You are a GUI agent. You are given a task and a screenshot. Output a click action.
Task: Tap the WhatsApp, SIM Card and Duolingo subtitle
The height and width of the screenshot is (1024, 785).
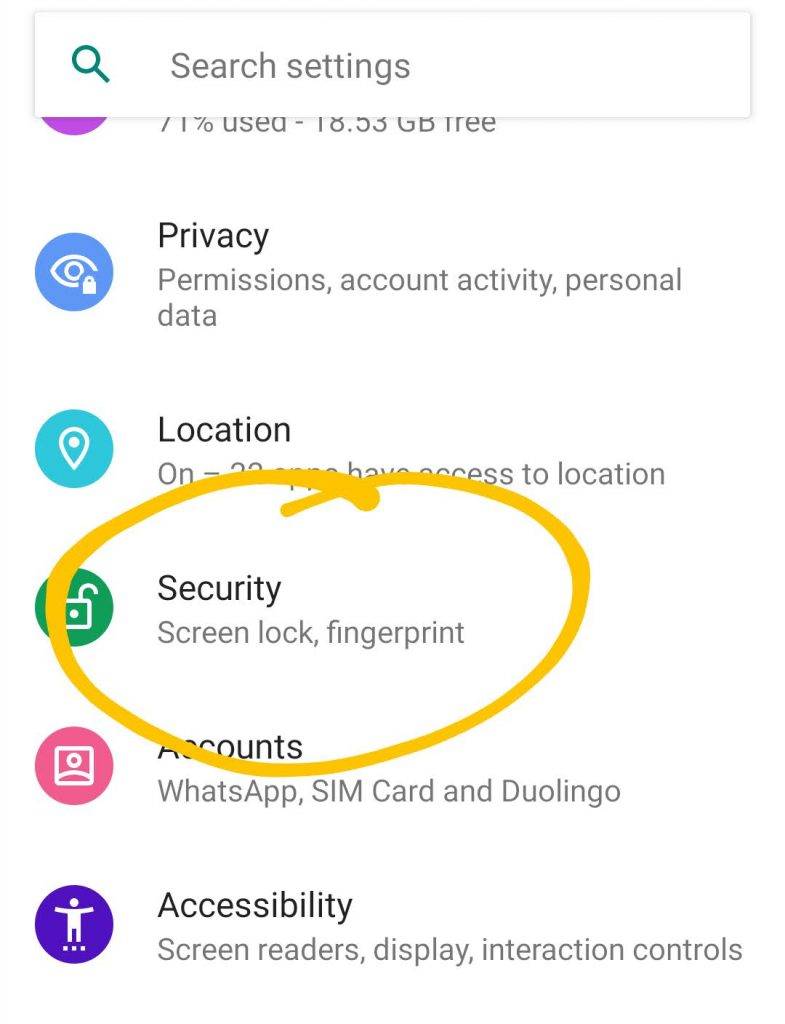[x=389, y=791]
